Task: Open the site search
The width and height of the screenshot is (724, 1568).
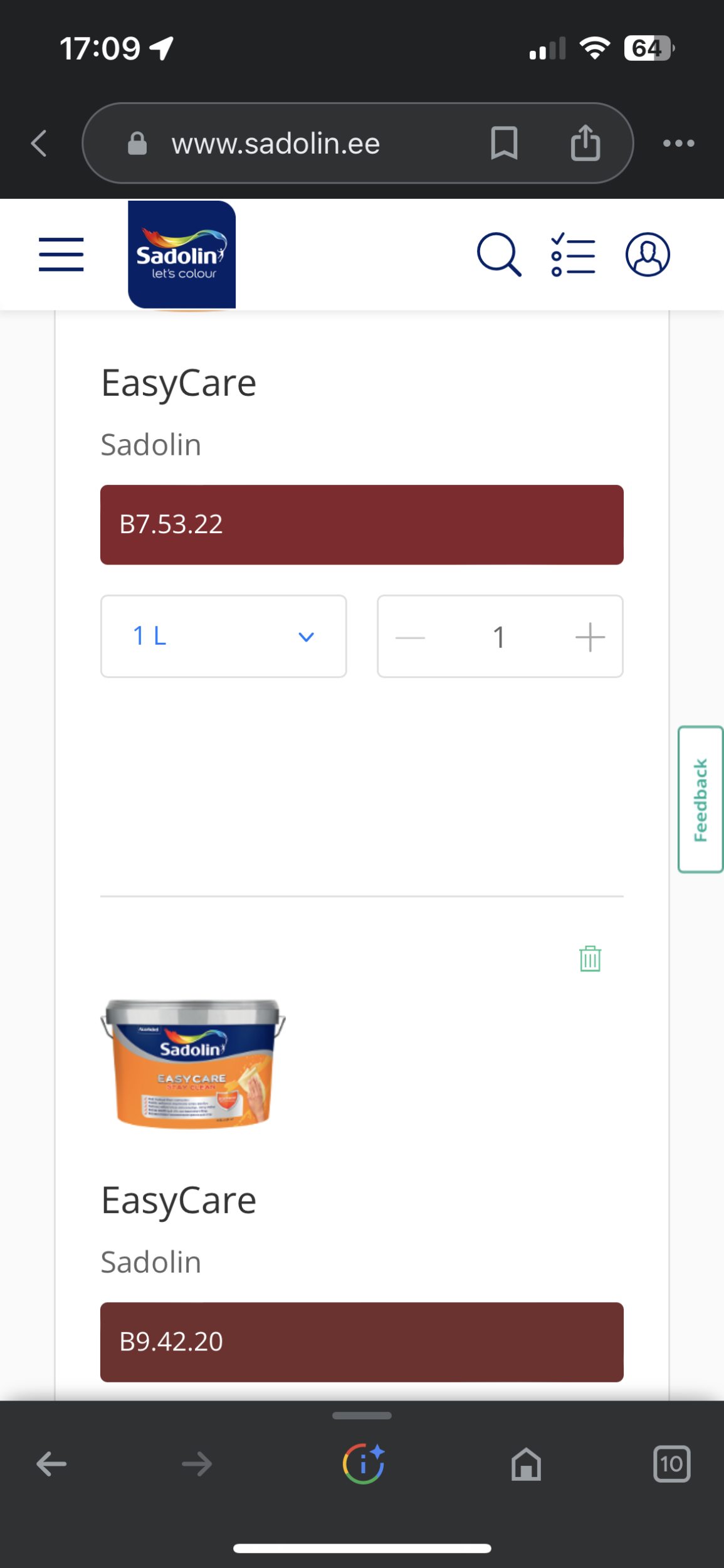Action: point(498,255)
